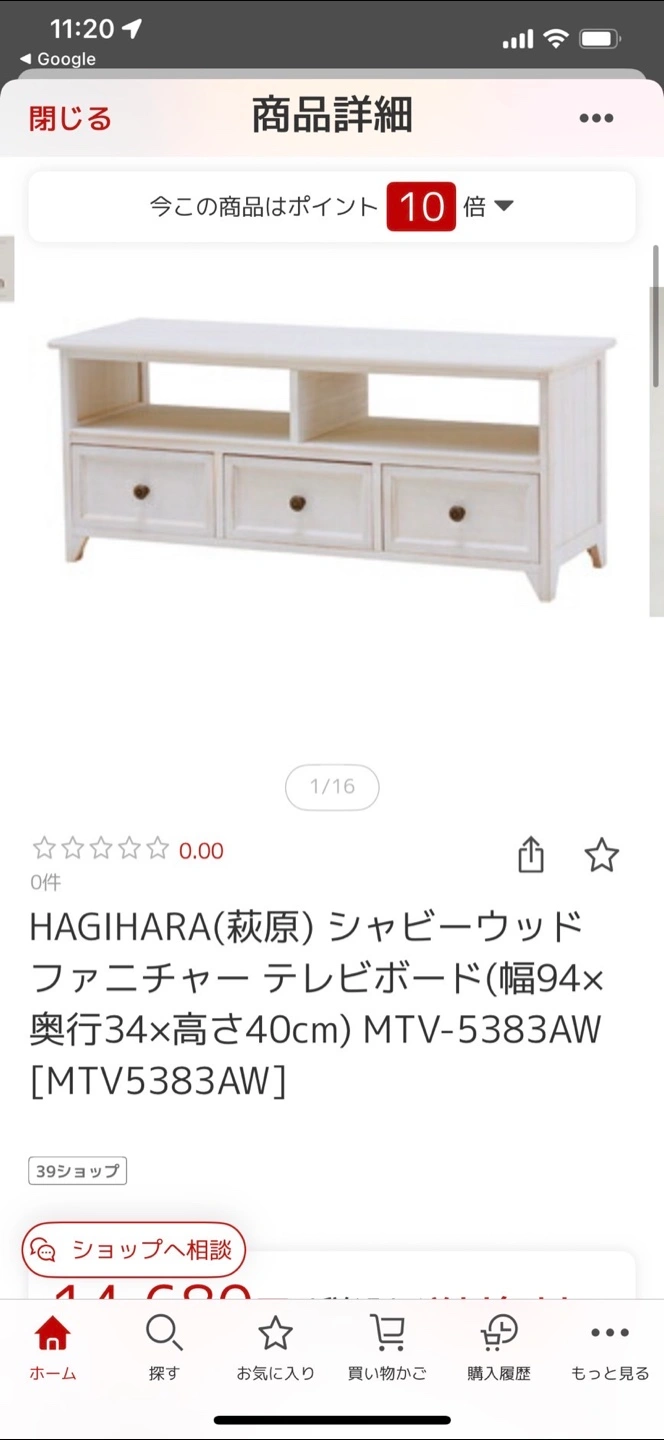Open 購入履歴 purchase history

[498, 1348]
